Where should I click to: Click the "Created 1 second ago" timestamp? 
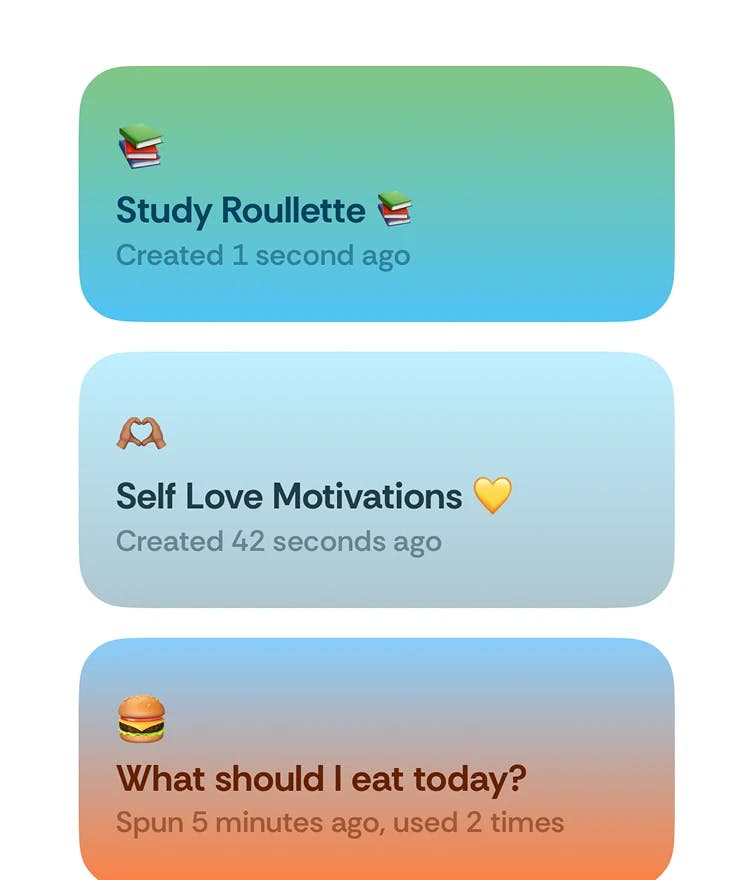pyautogui.click(x=263, y=256)
